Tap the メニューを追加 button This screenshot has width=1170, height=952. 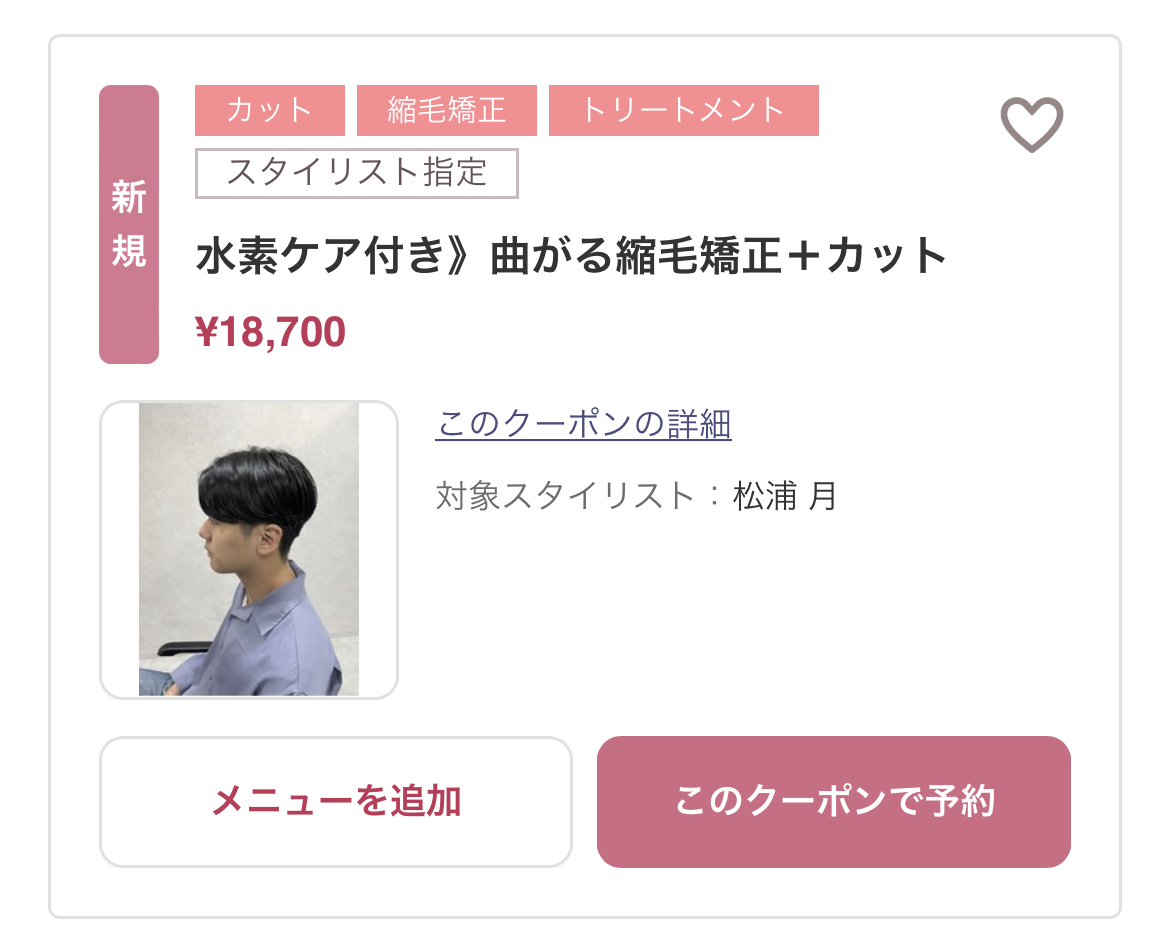pos(336,802)
